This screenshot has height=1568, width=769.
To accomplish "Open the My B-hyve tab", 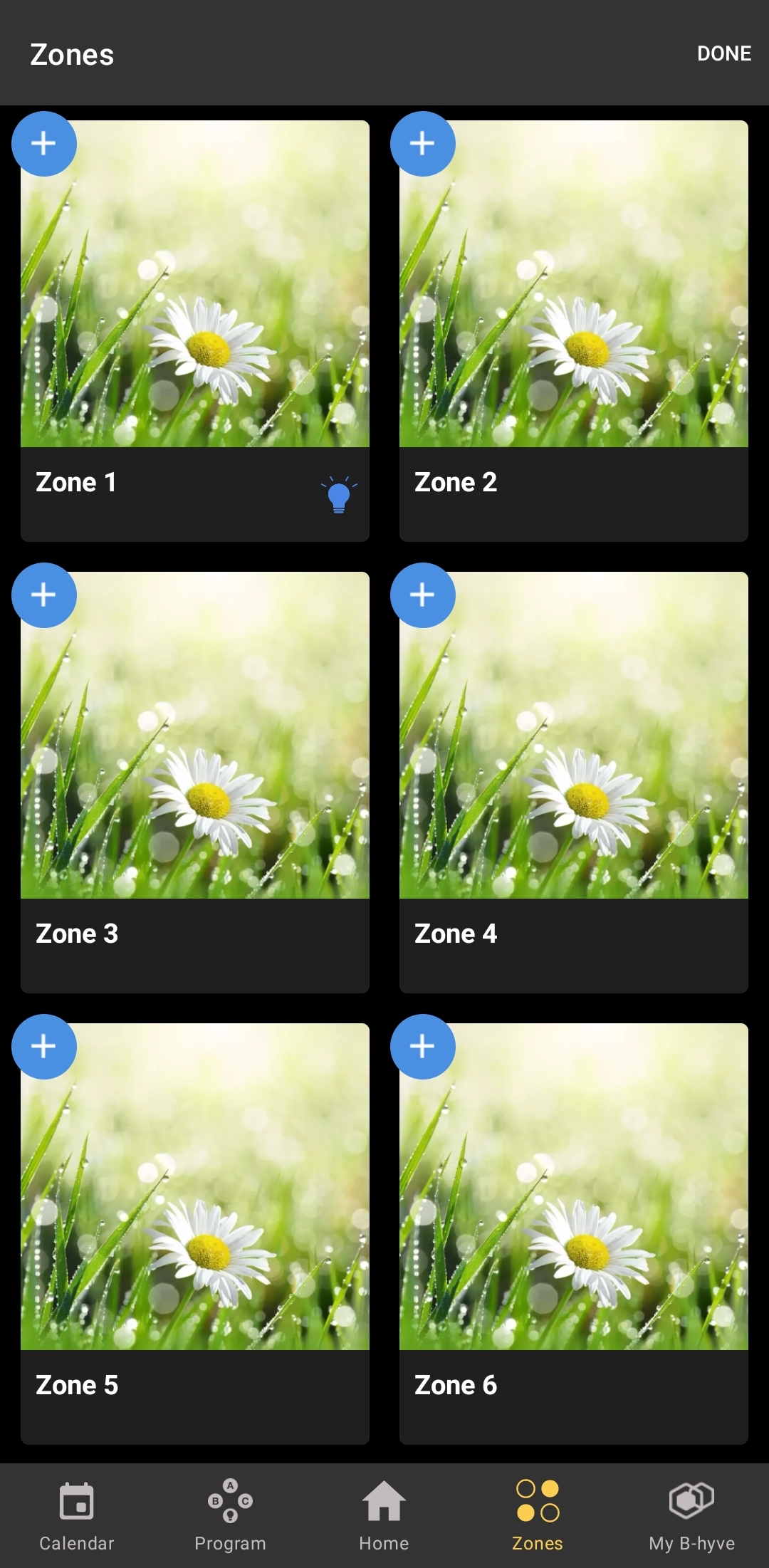I will pyautogui.click(x=691, y=1515).
